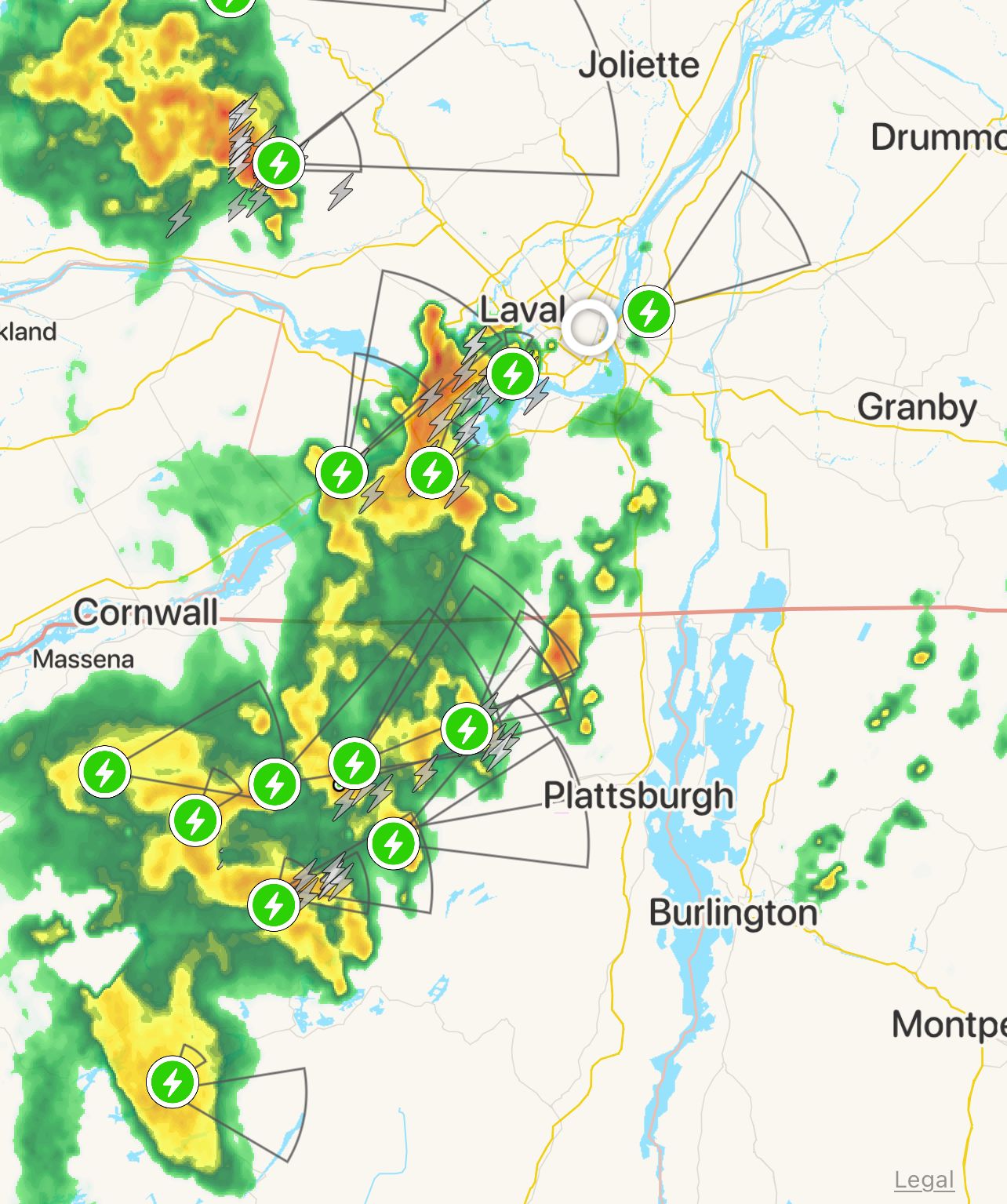The height and width of the screenshot is (1204, 1007).
Task: Open the Legal link
Action: (x=924, y=1180)
